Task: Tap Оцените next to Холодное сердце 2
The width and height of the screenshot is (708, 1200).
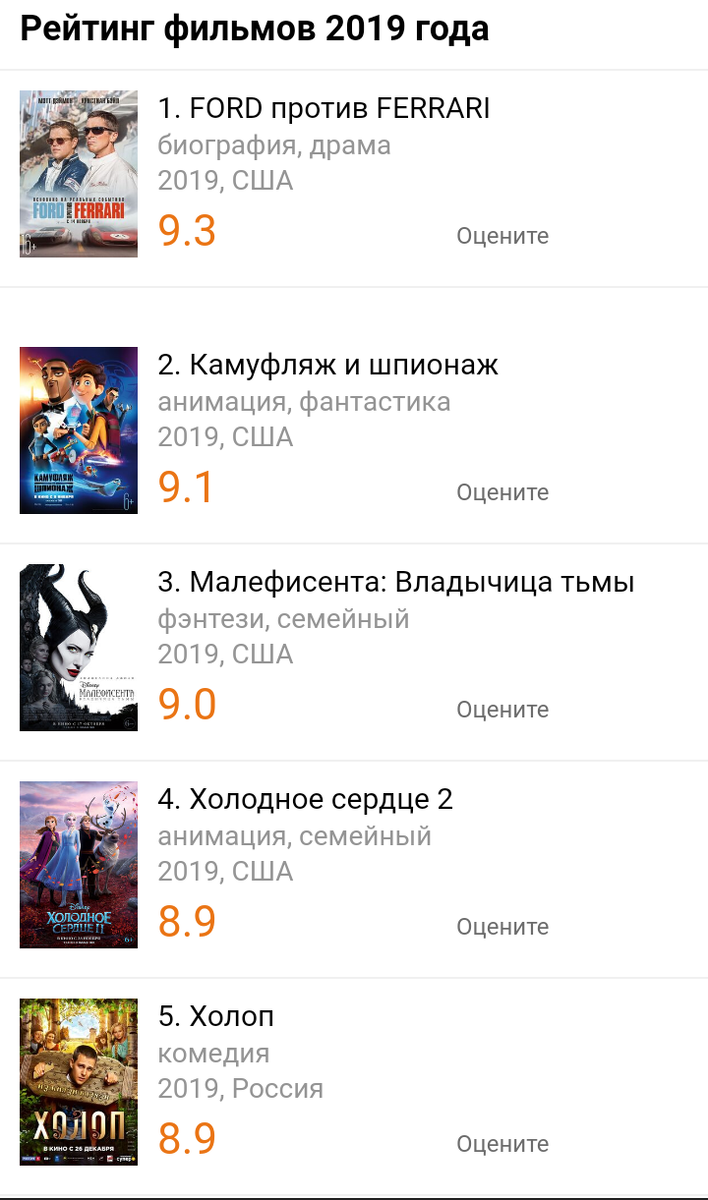Action: [502, 927]
